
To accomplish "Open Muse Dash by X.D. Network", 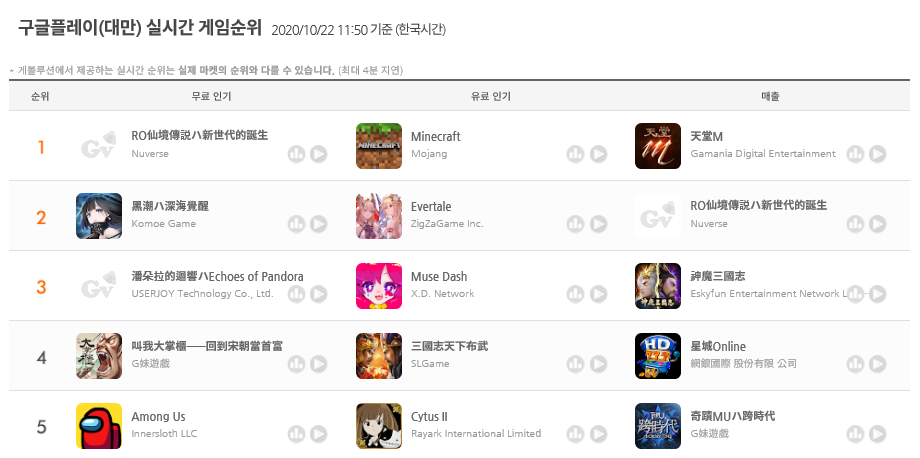I will pos(439,276).
